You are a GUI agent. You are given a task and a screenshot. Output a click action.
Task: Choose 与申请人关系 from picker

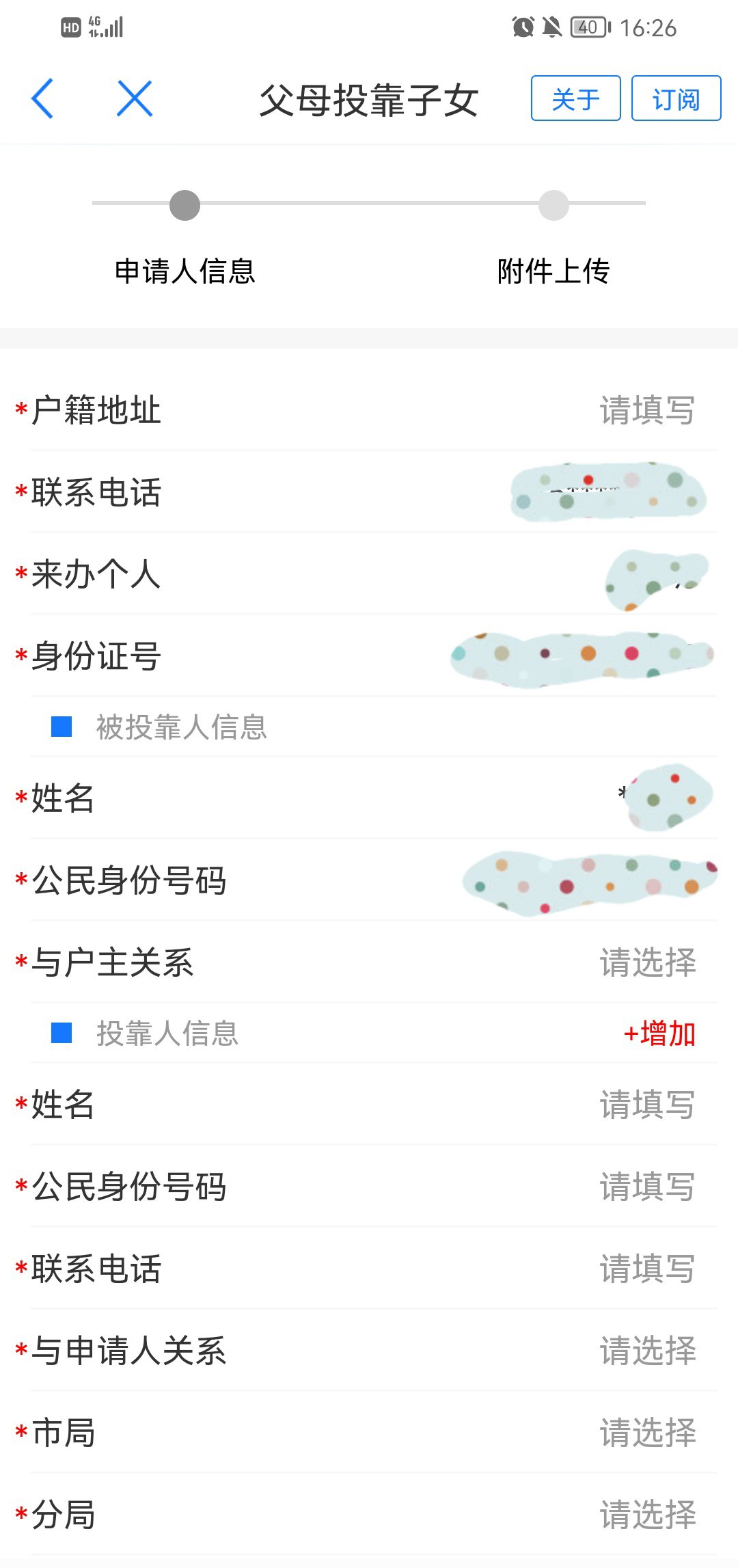[x=647, y=1351]
